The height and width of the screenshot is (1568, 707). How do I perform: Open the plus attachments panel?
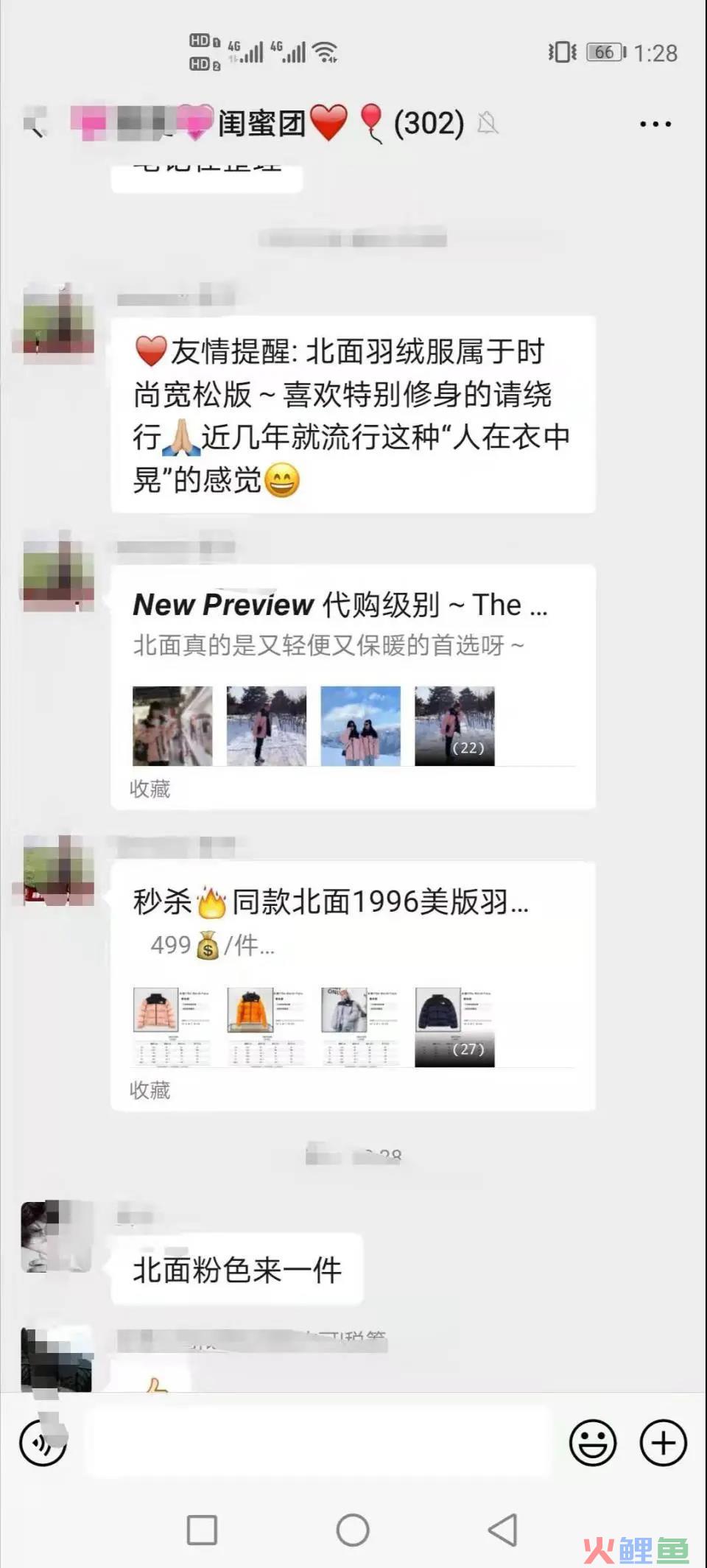tap(663, 1442)
